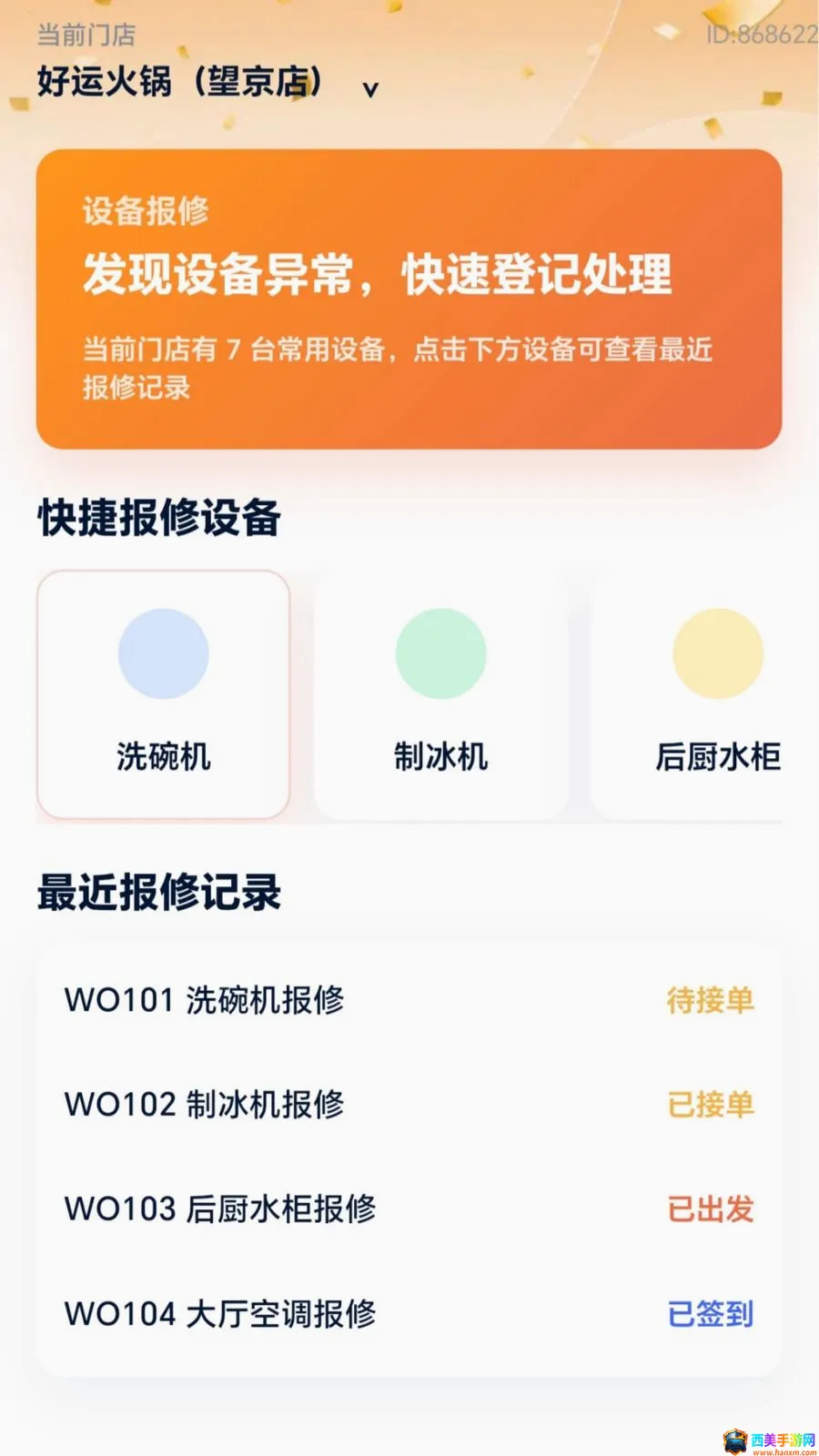Image resolution: width=819 pixels, height=1456 pixels.
Task: Open record WO102 制冰机报修
Action: coord(409,1105)
